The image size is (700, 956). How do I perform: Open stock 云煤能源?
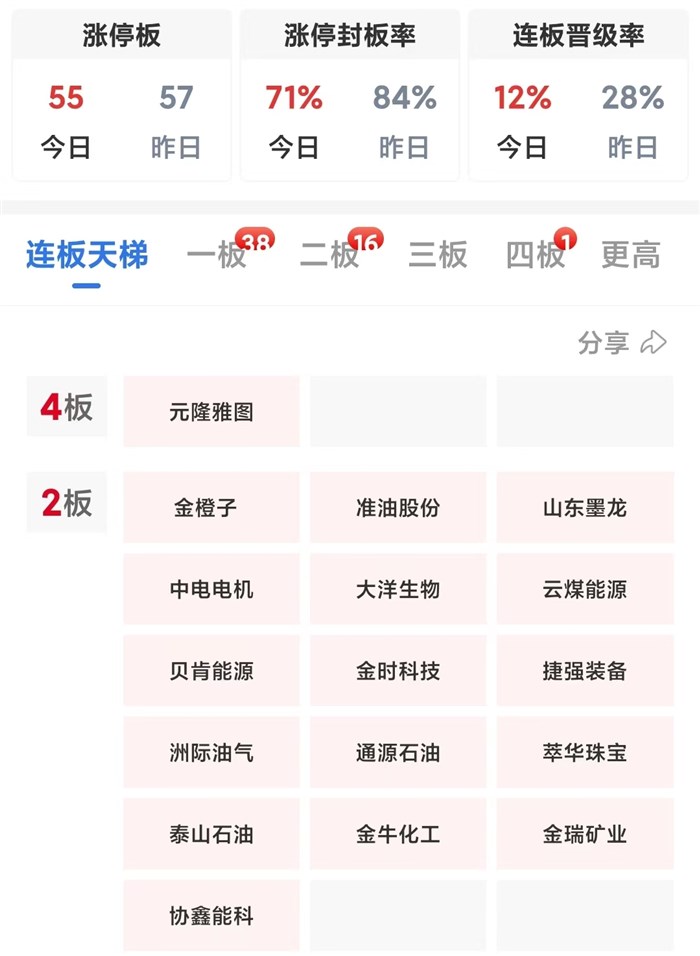585,589
